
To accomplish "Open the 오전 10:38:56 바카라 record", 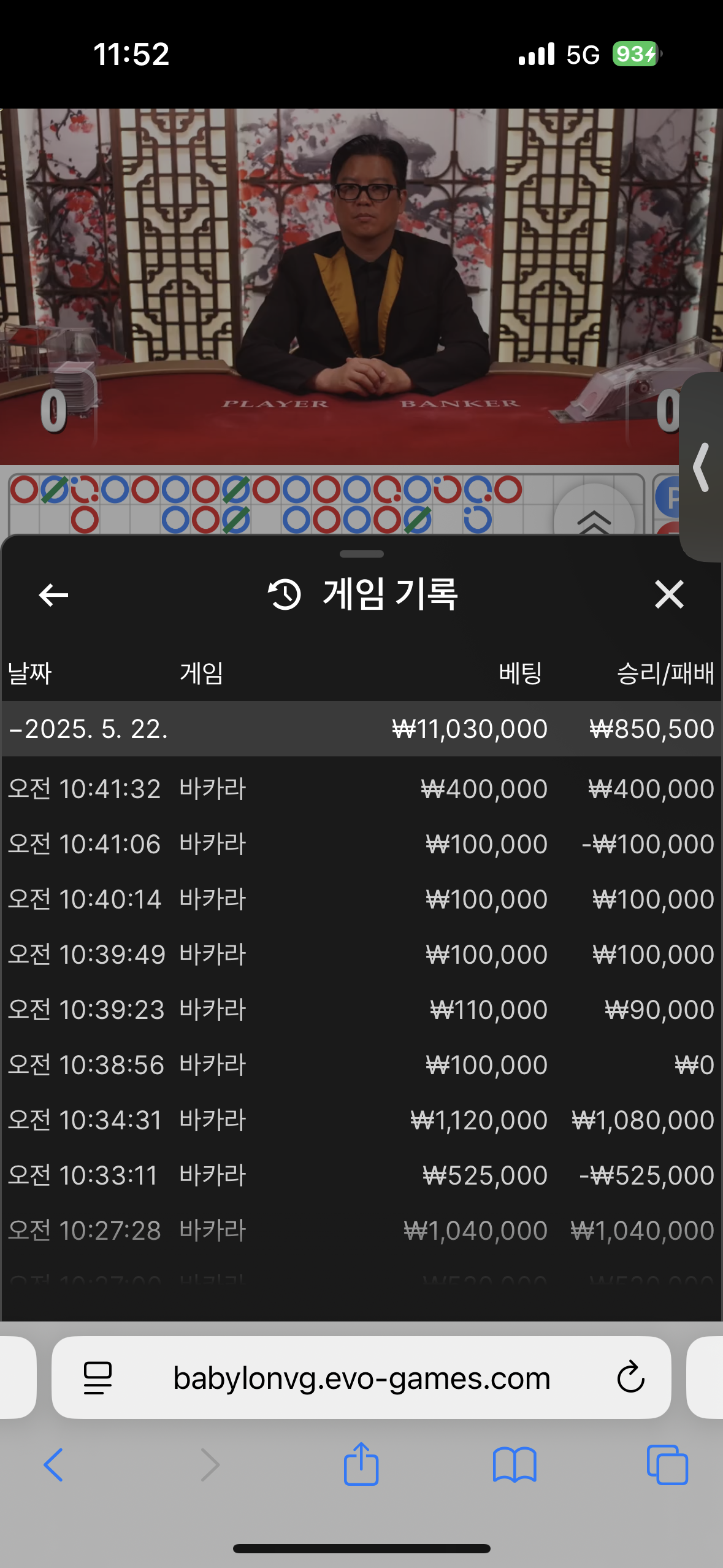I will (x=361, y=1065).
